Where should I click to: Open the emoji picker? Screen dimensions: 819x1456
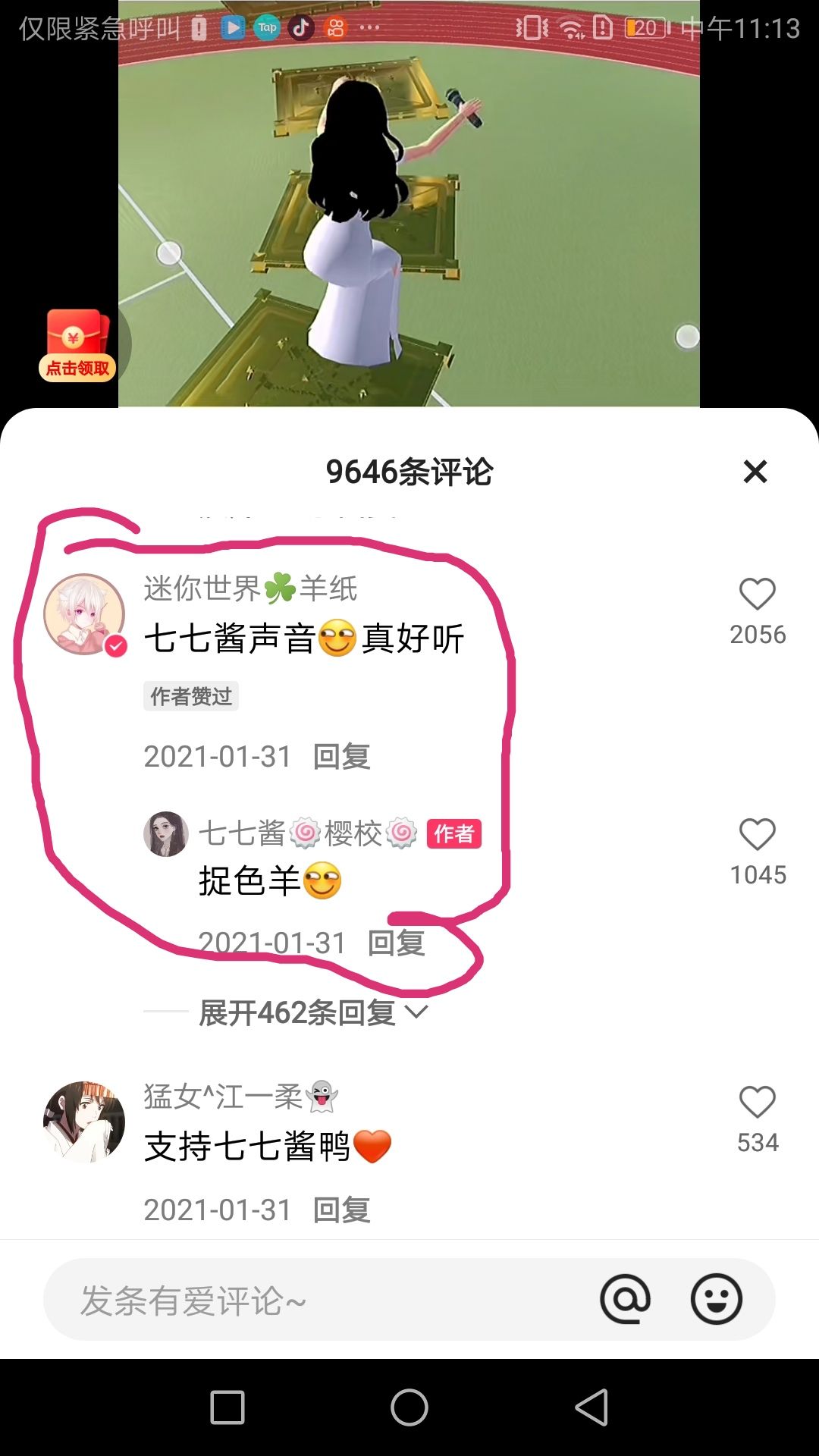point(716,1300)
